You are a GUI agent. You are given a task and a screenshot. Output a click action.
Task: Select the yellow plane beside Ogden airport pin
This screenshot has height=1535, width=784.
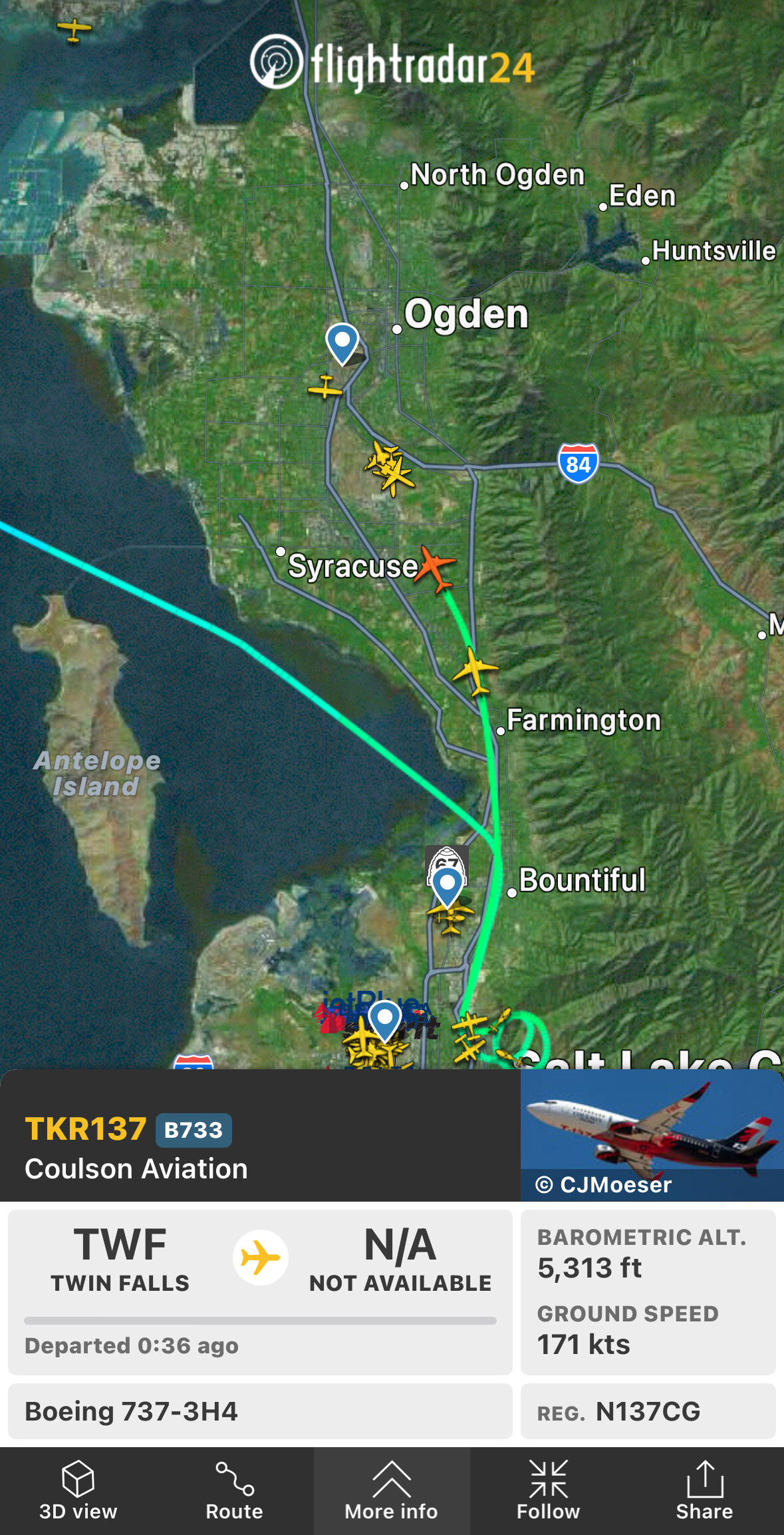click(325, 387)
